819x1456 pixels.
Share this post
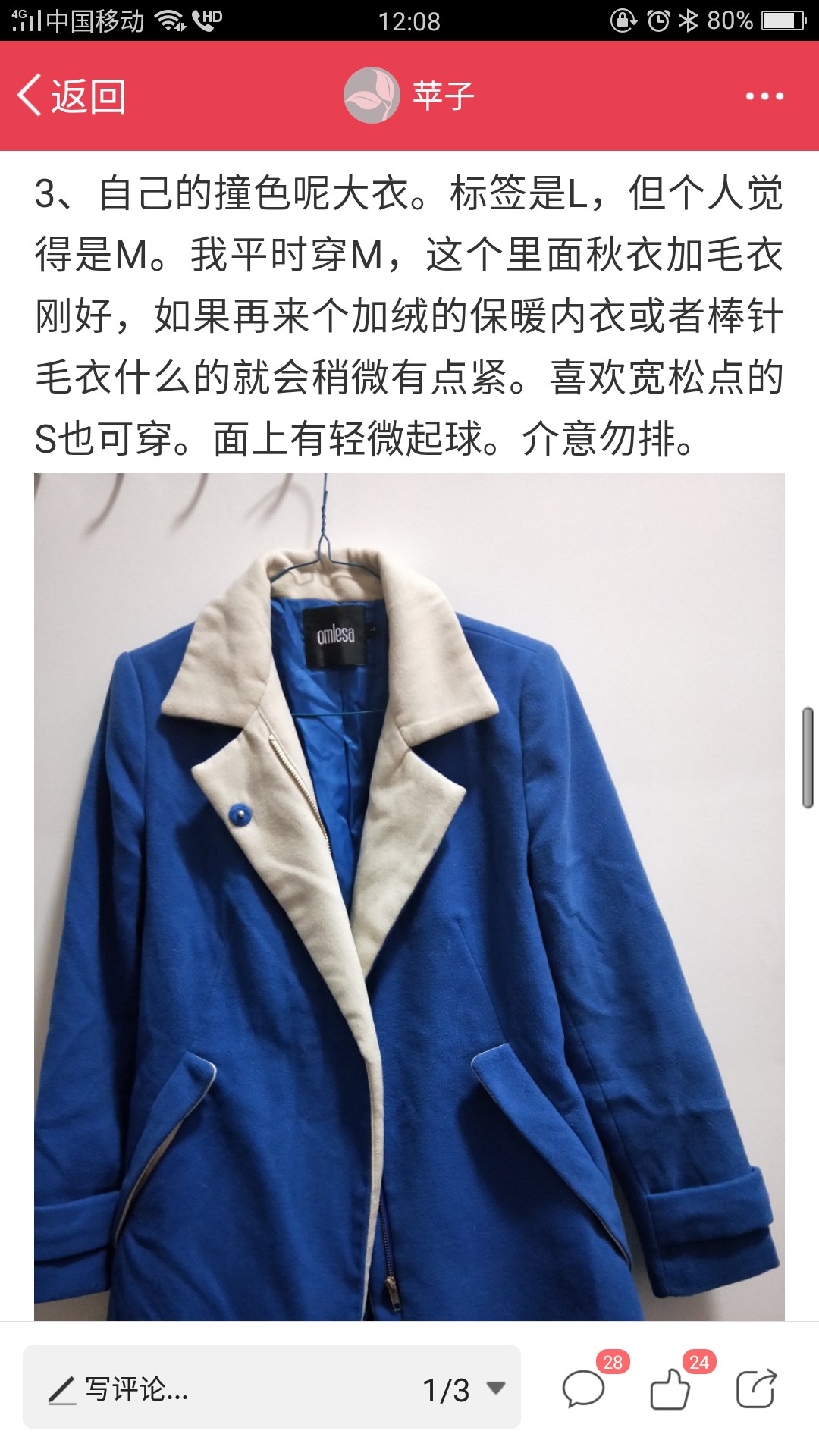pyautogui.click(x=756, y=1389)
